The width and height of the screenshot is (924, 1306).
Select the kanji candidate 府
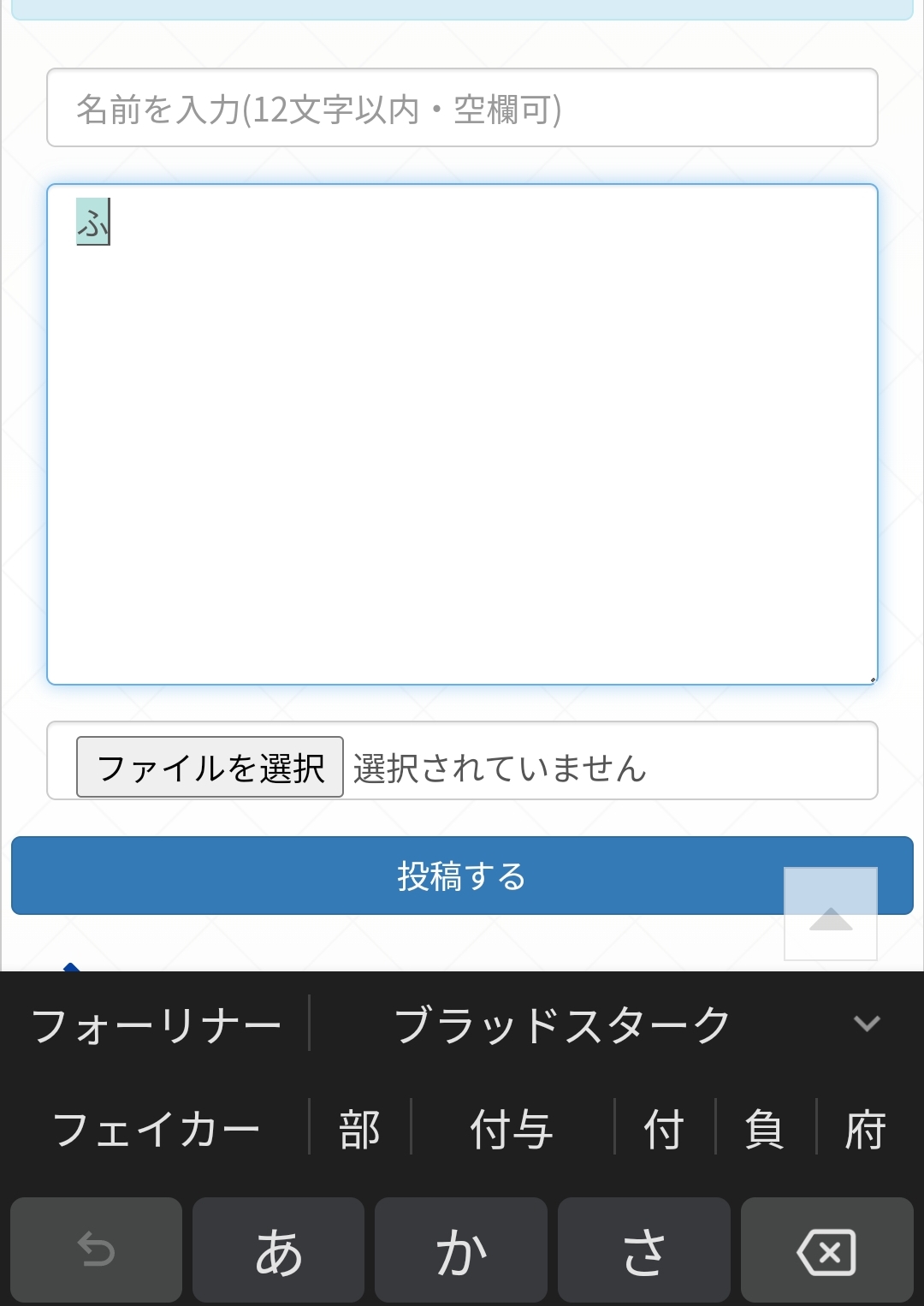point(866,1129)
